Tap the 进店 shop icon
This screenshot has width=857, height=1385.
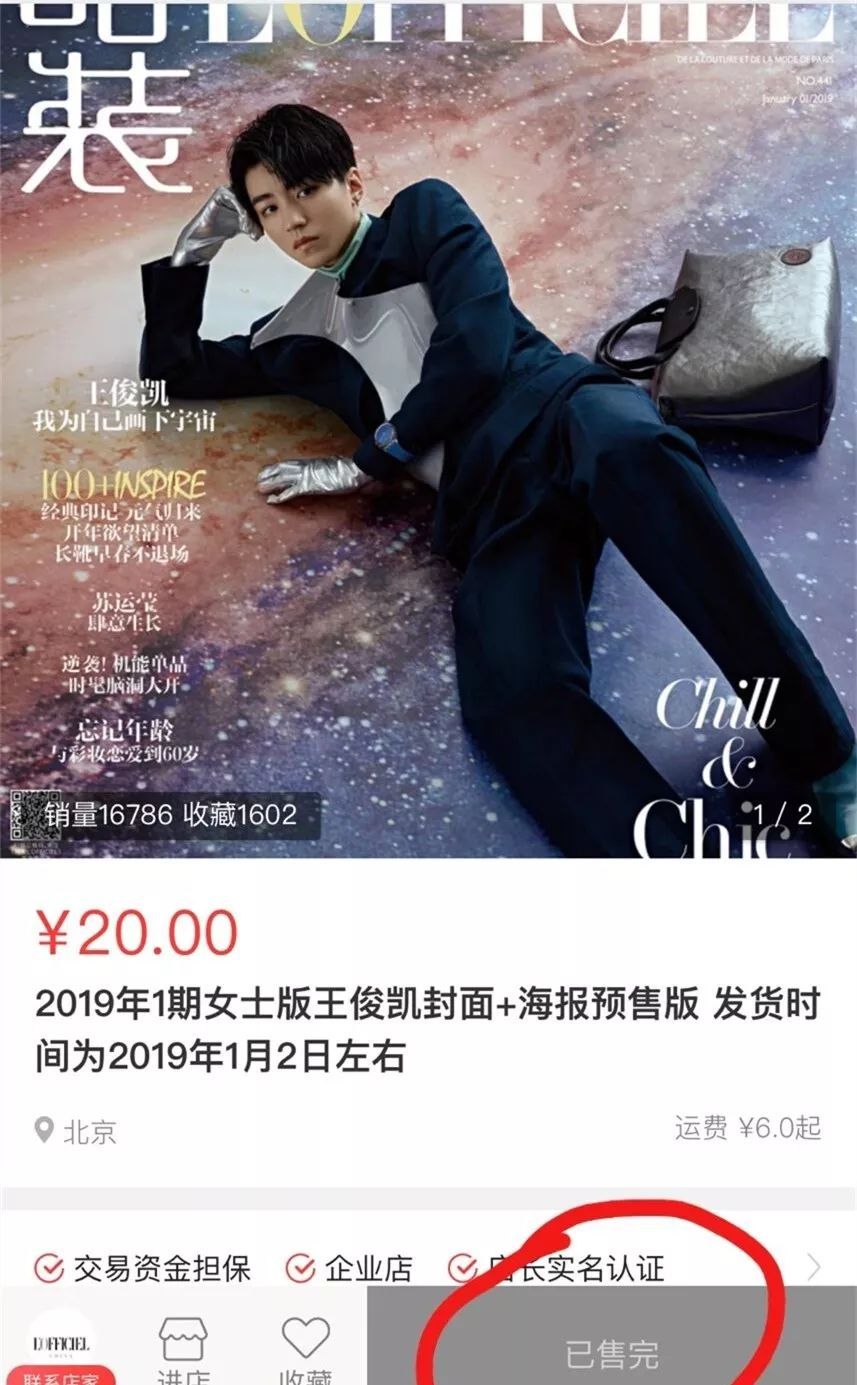click(x=184, y=1348)
